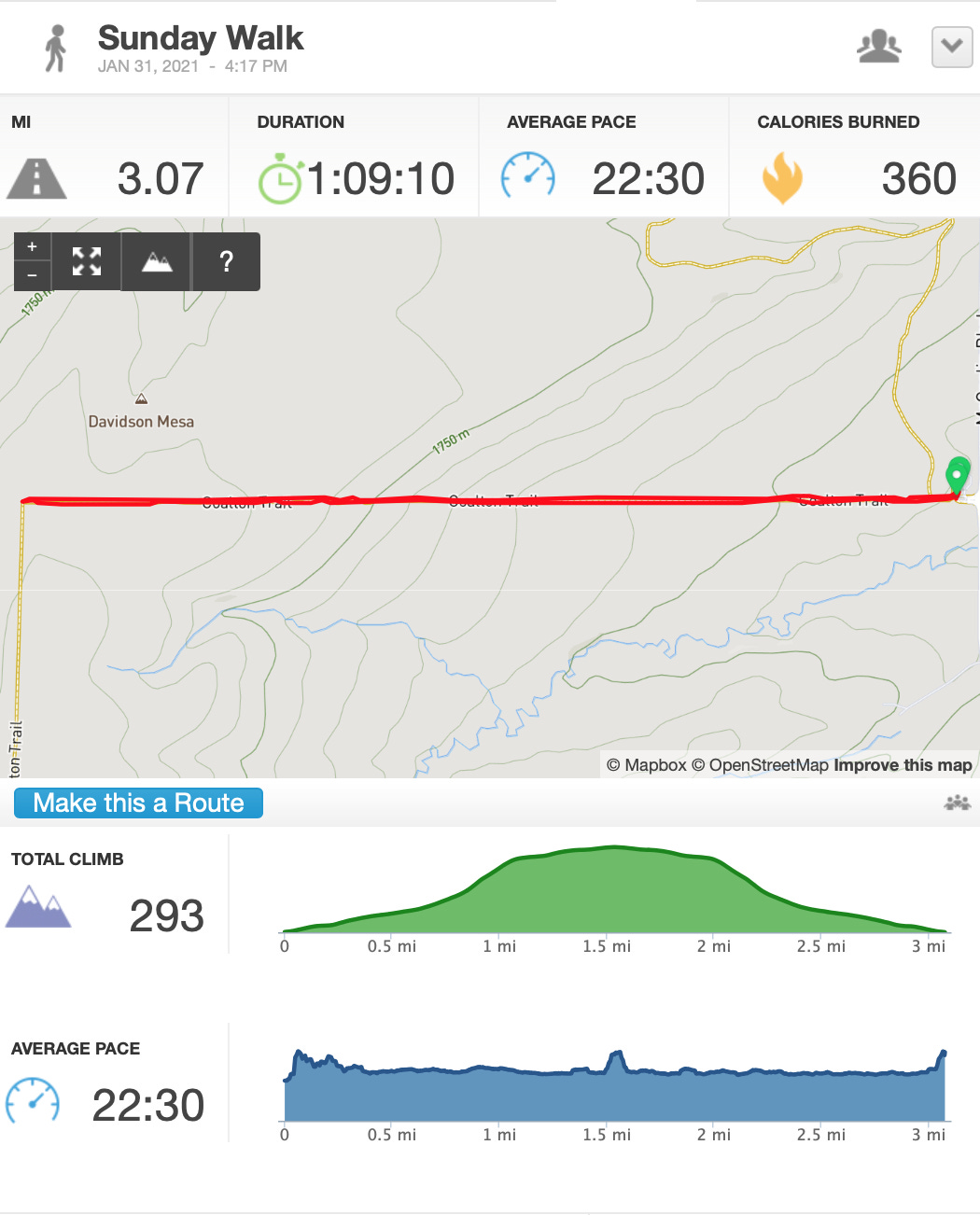Switch map to terrain view
Viewport: 980px width, 1215px height.
[x=157, y=261]
